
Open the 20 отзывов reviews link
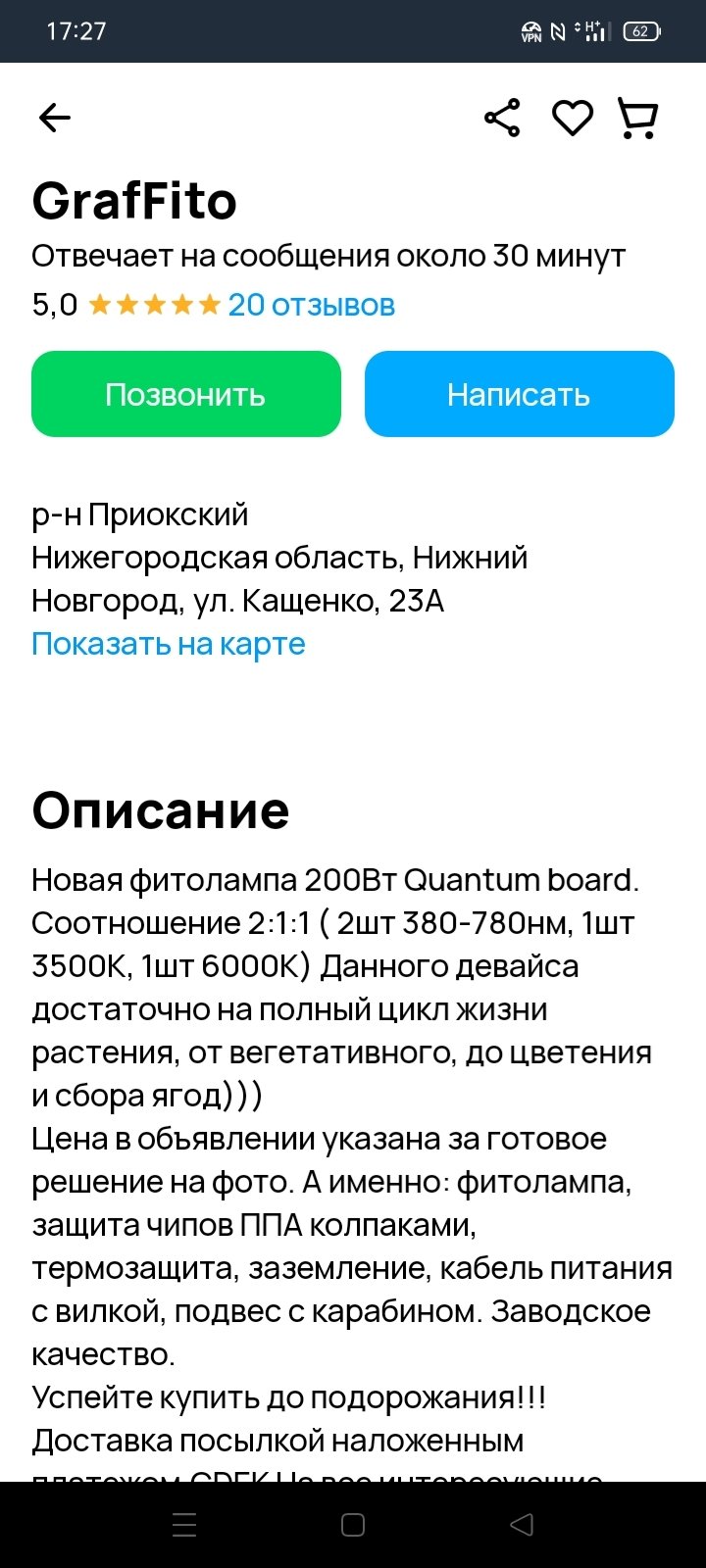point(312,305)
